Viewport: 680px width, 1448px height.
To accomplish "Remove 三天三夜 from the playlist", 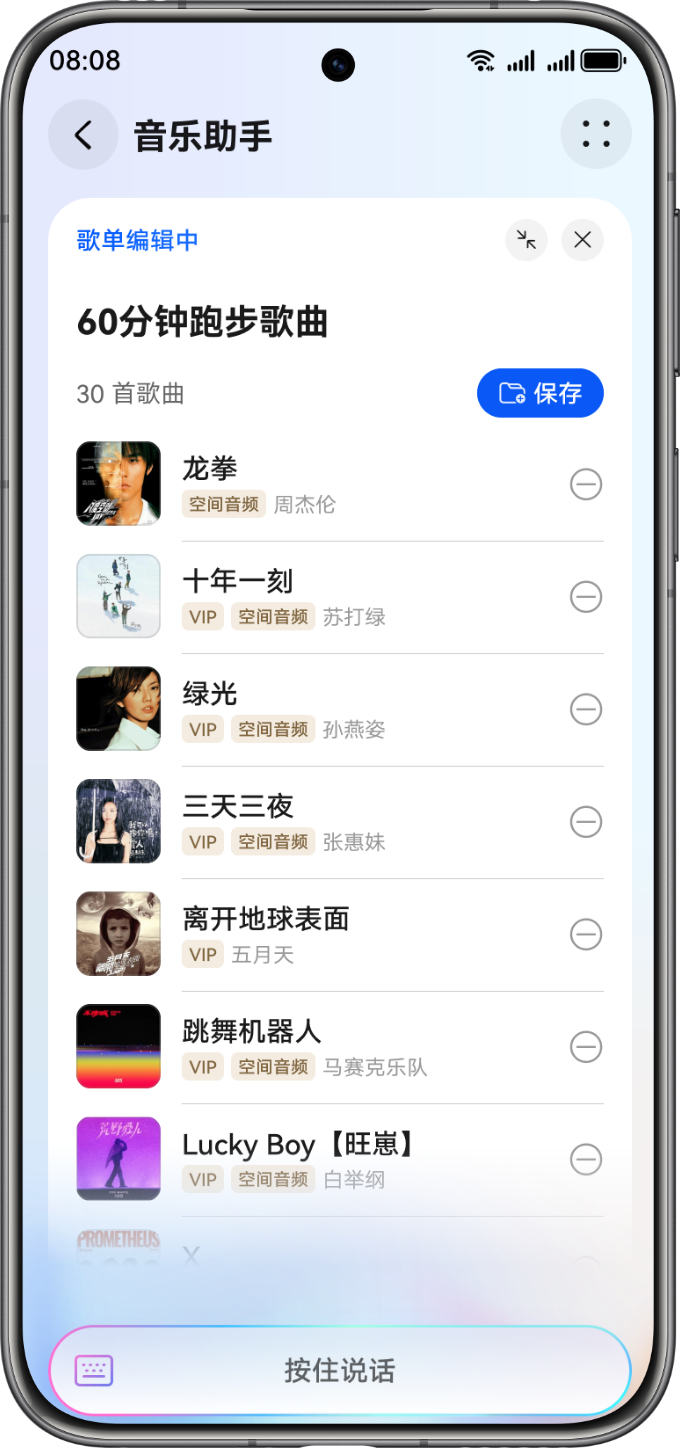I will coord(585,822).
